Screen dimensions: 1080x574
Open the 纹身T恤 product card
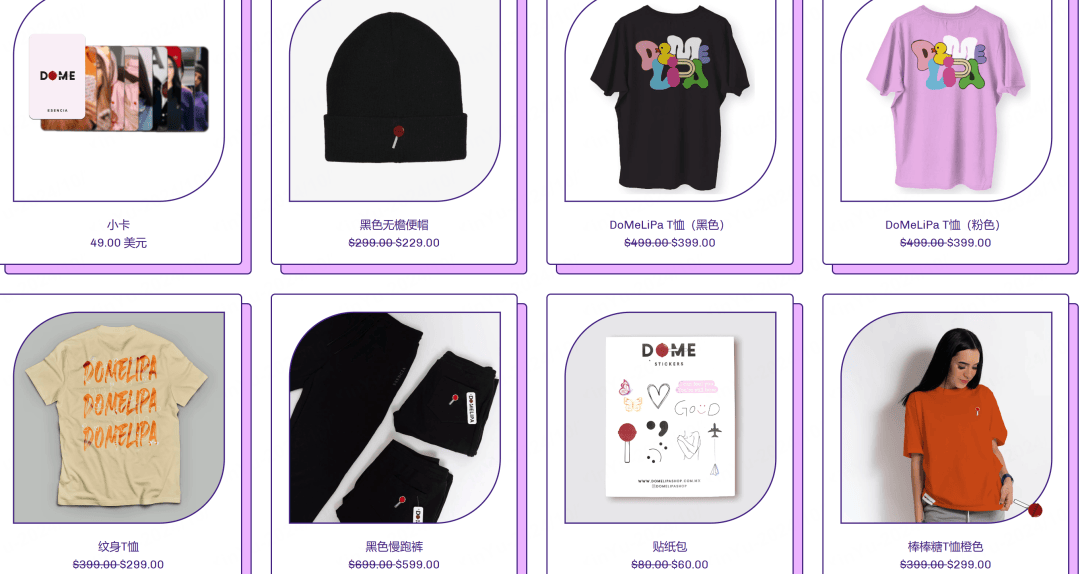[118, 418]
